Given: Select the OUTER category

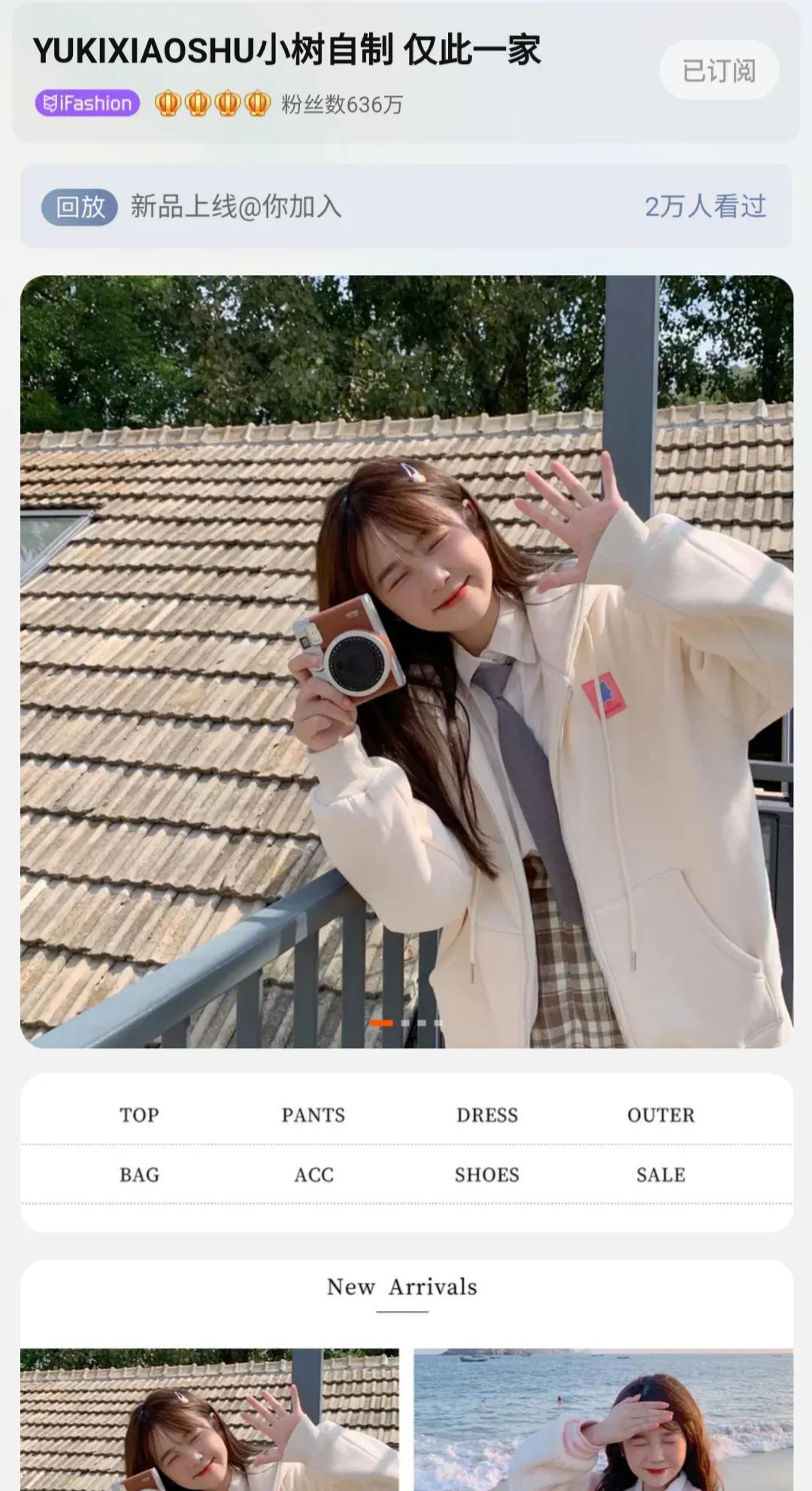Looking at the screenshot, I should [x=660, y=1114].
